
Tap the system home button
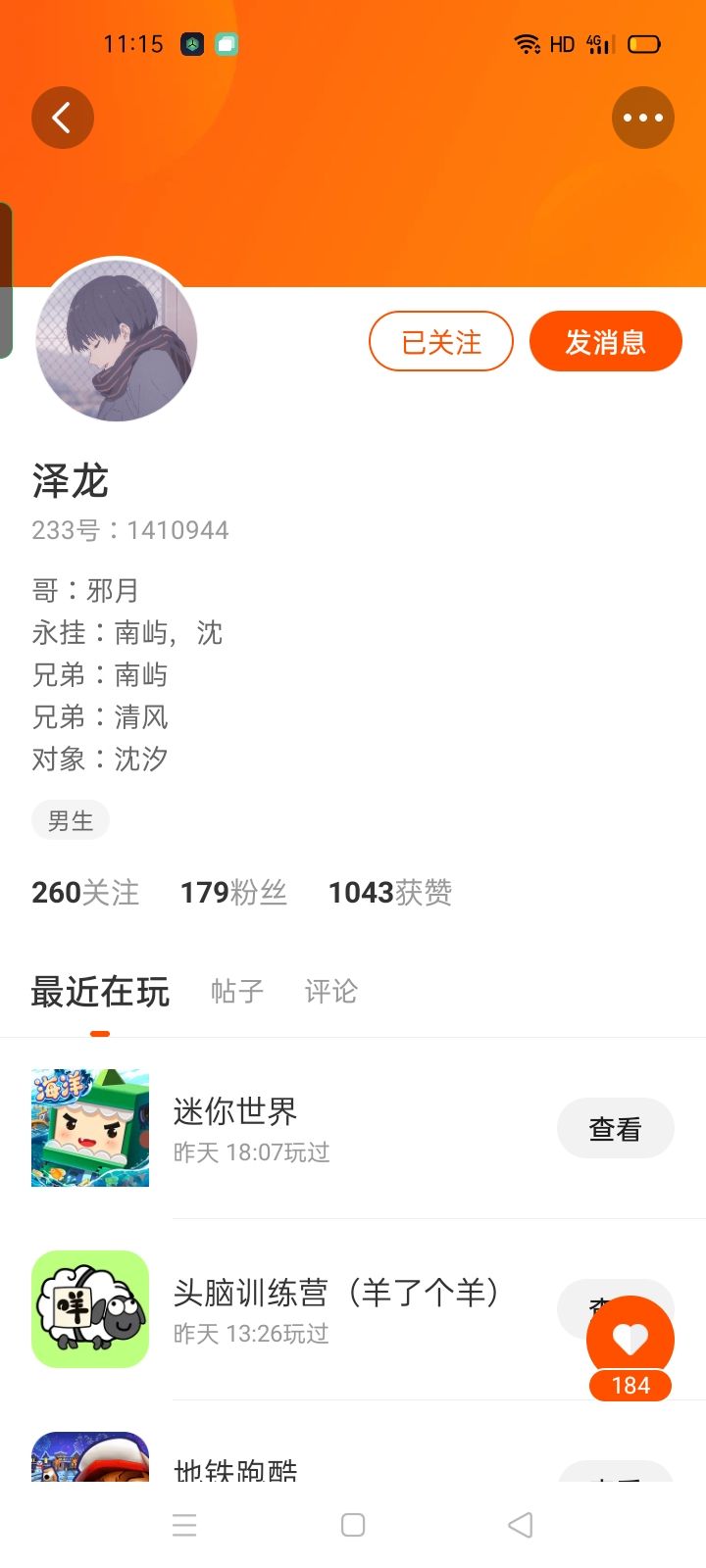point(353,1525)
